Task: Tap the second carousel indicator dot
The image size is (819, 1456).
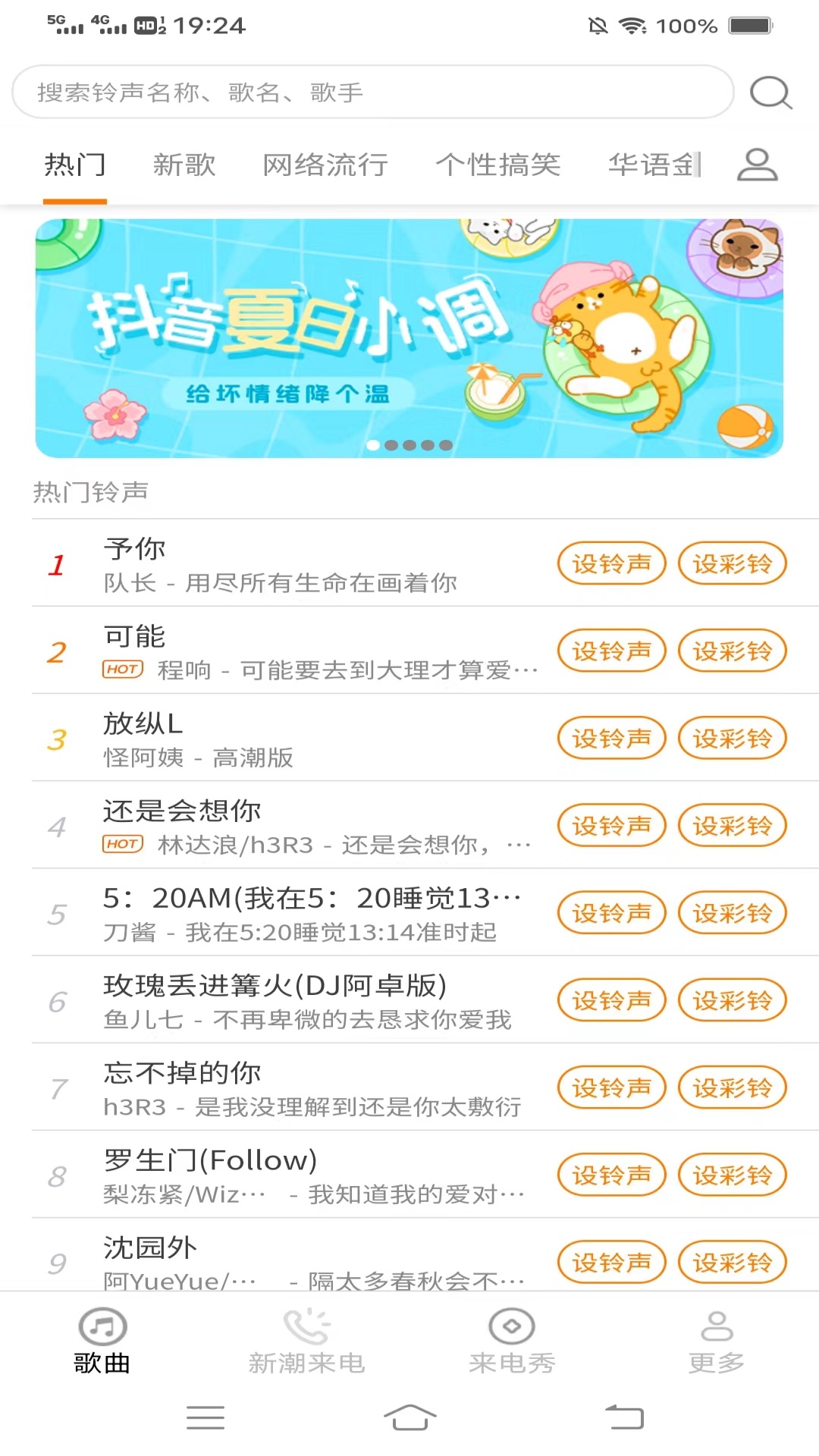Action: (391, 446)
